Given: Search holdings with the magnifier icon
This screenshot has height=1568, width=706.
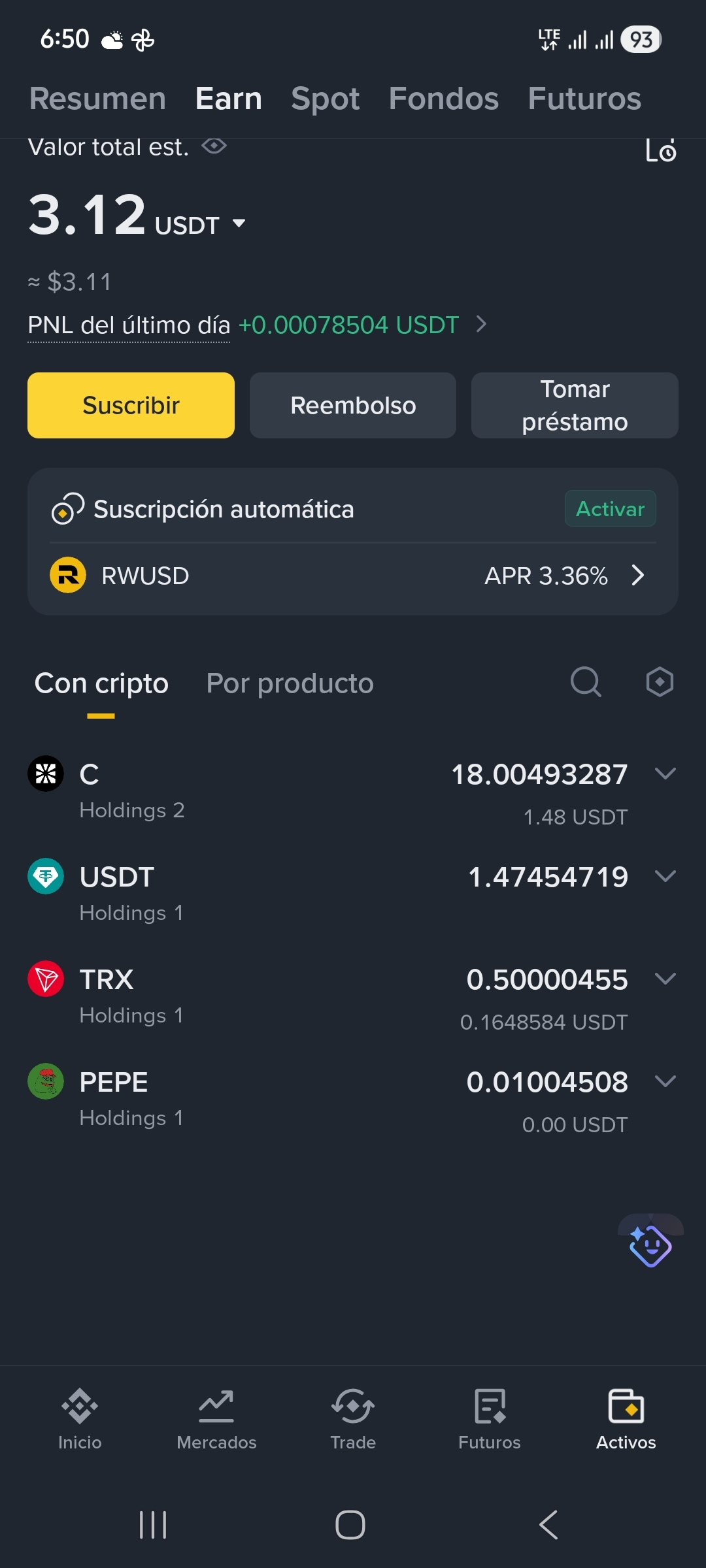Looking at the screenshot, I should [x=585, y=682].
